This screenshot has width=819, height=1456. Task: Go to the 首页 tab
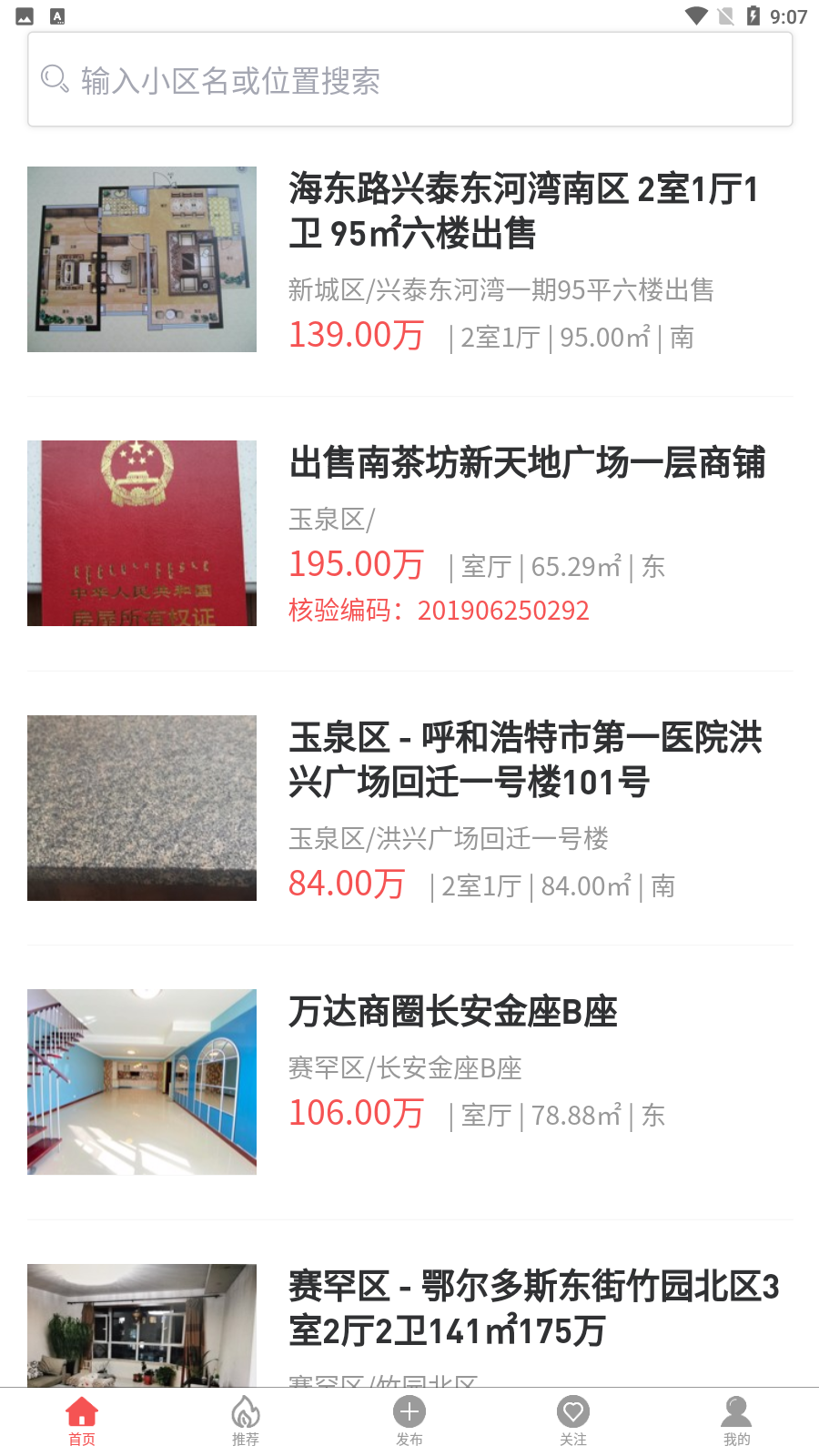point(82,1421)
